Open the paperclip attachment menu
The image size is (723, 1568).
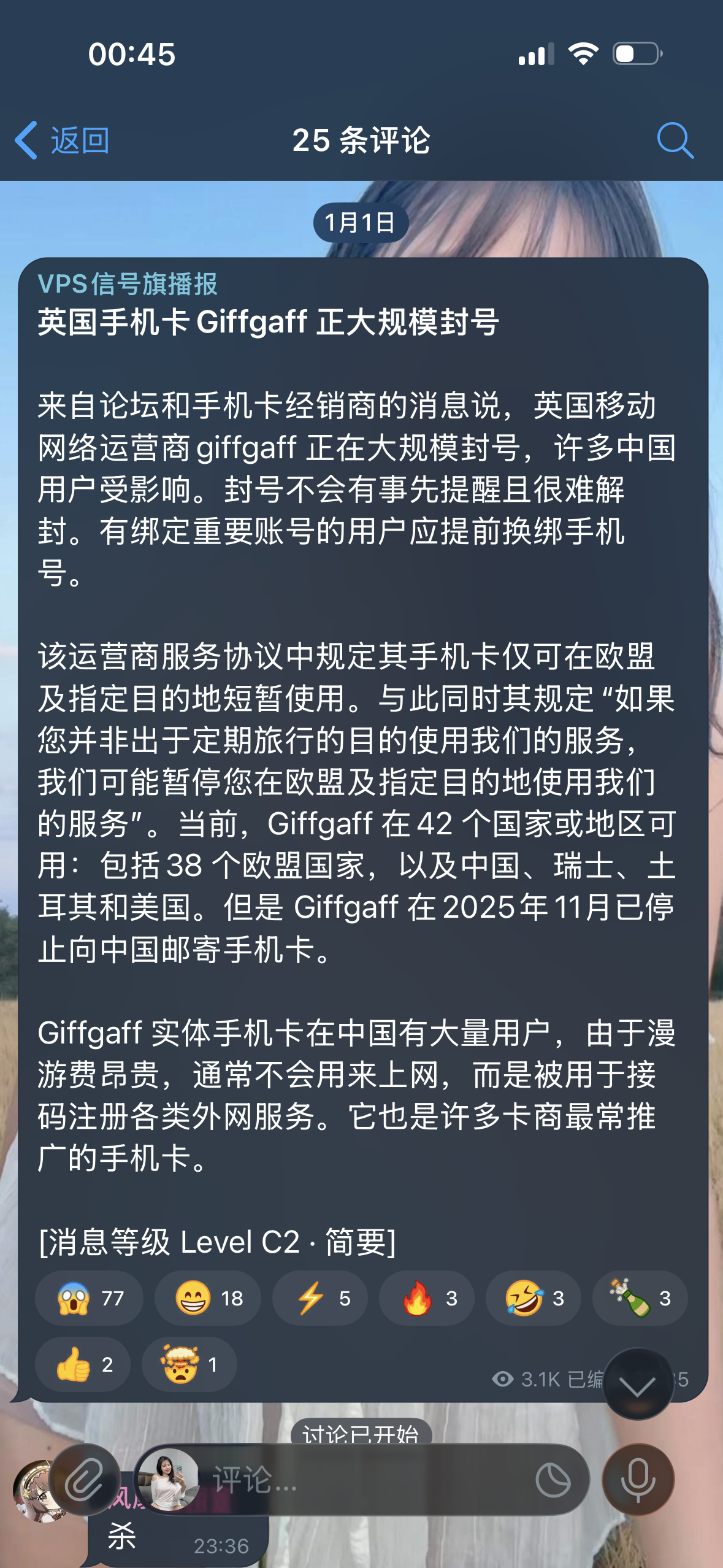coord(85,1480)
